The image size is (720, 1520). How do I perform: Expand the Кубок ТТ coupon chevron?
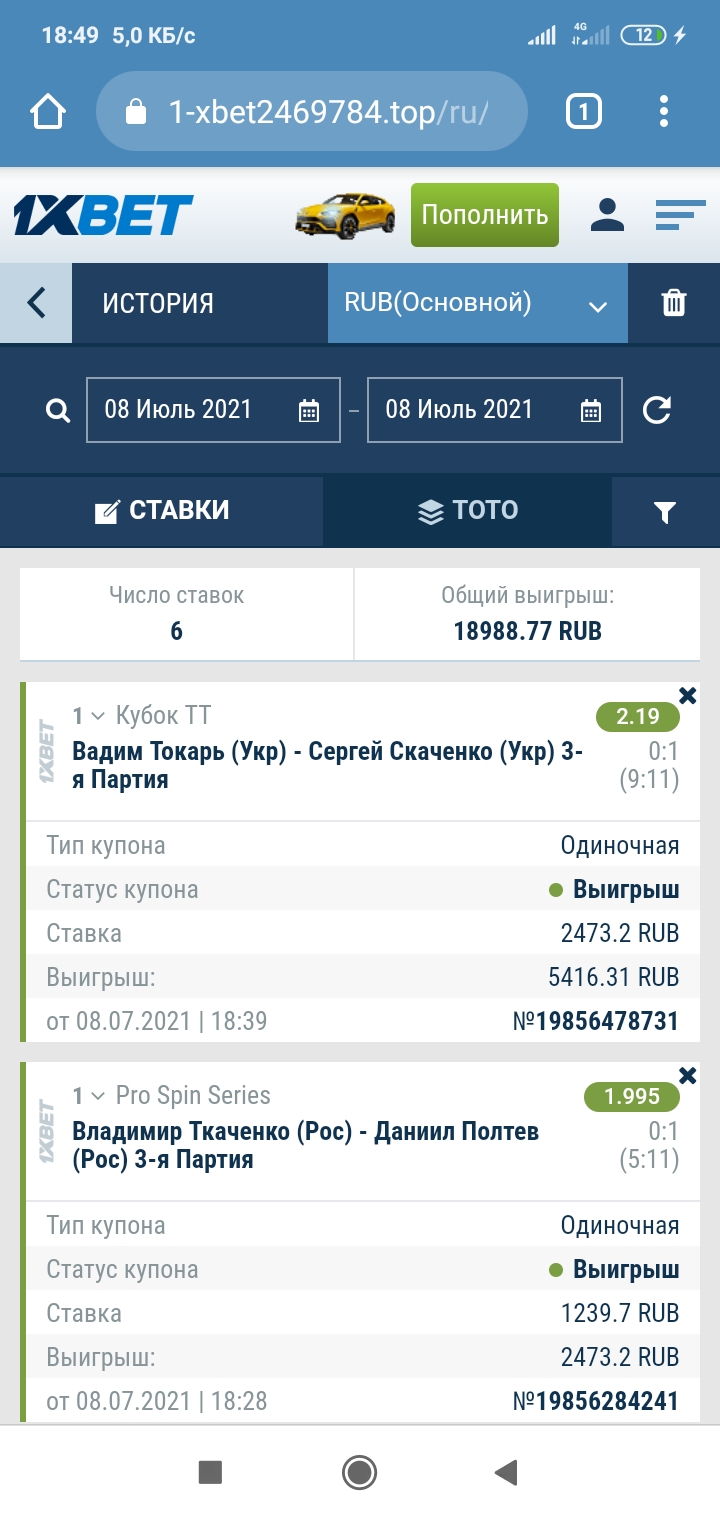(x=98, y=716)
